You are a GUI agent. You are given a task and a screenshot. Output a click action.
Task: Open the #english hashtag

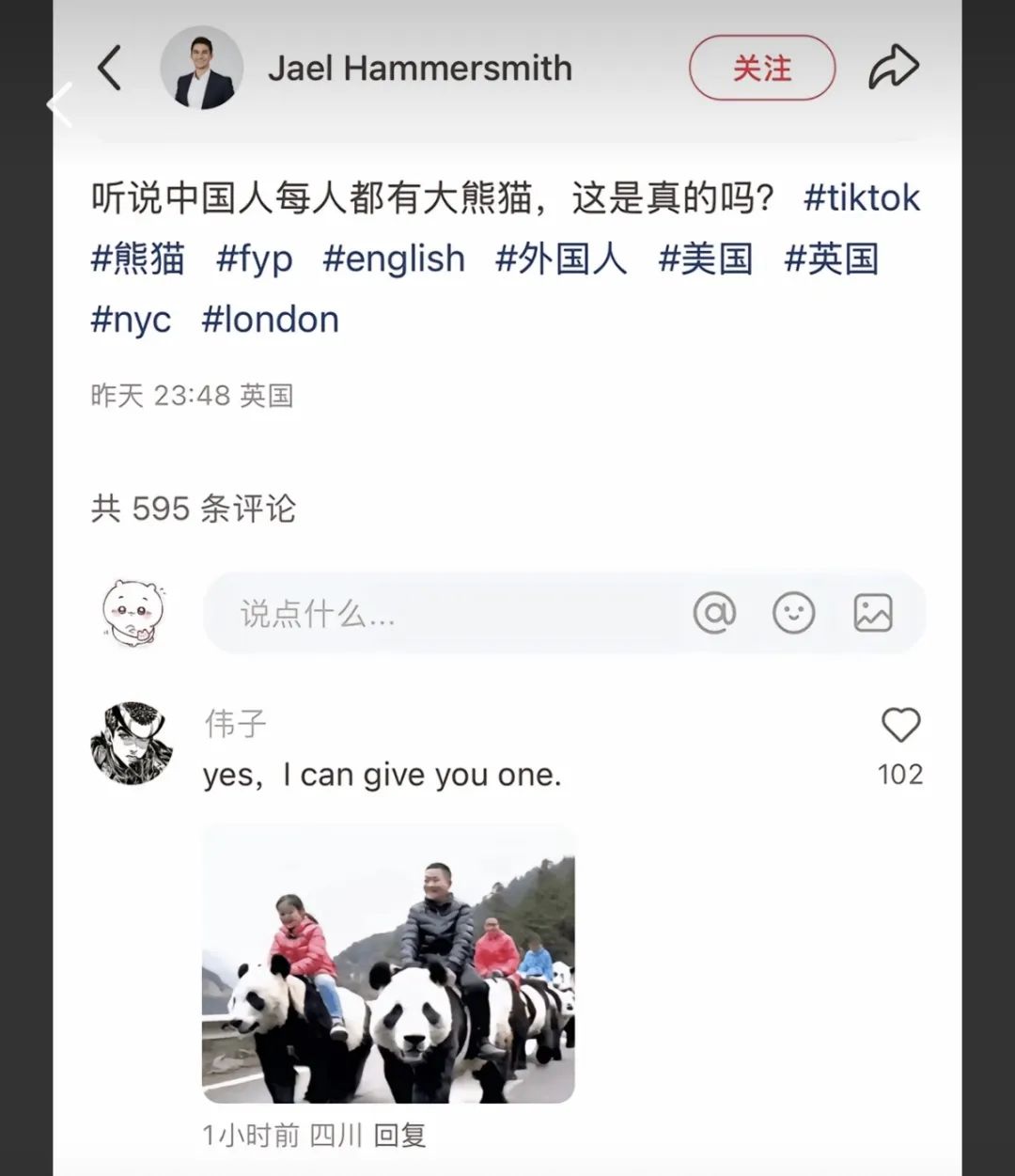pyautogui.click(x=394, y=259)
